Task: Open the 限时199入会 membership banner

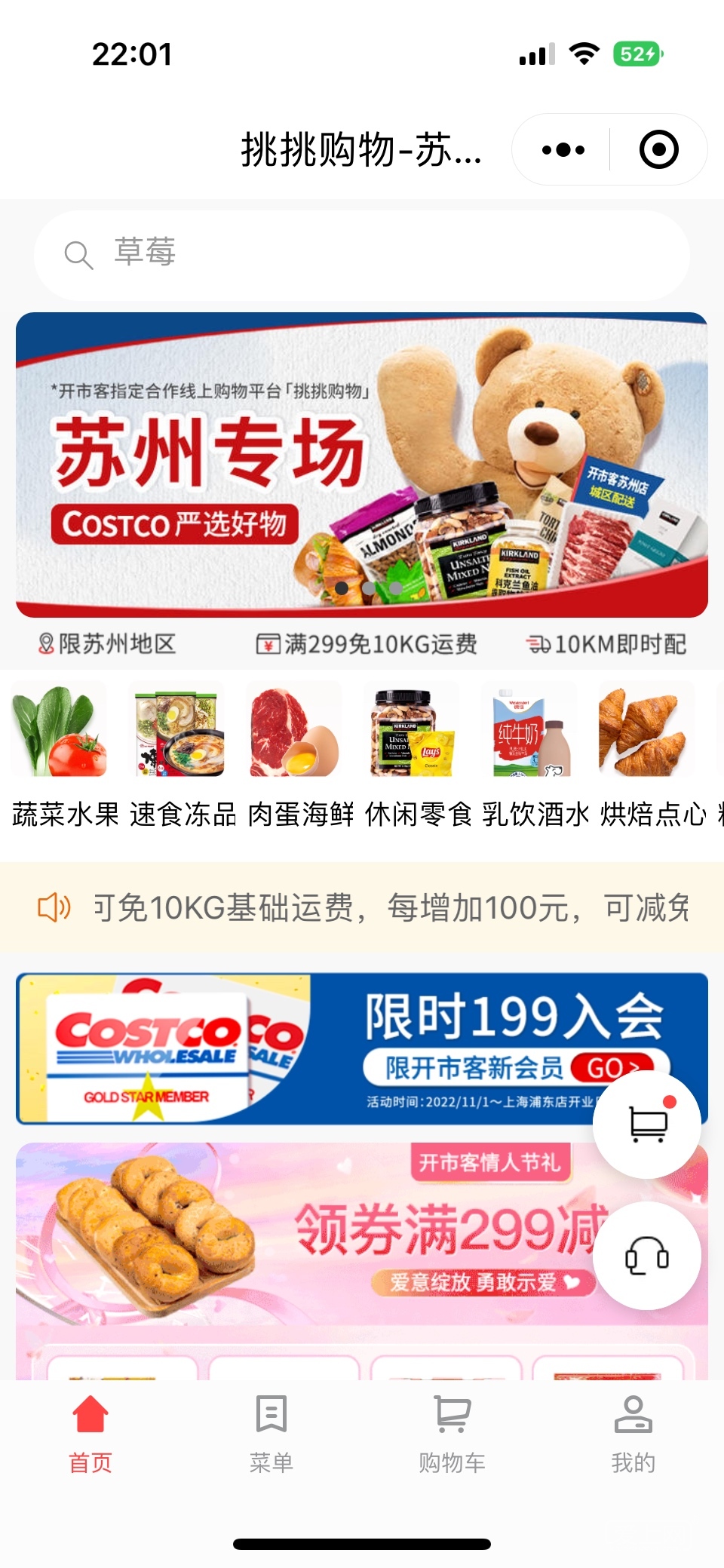Action: point(362,1048)
